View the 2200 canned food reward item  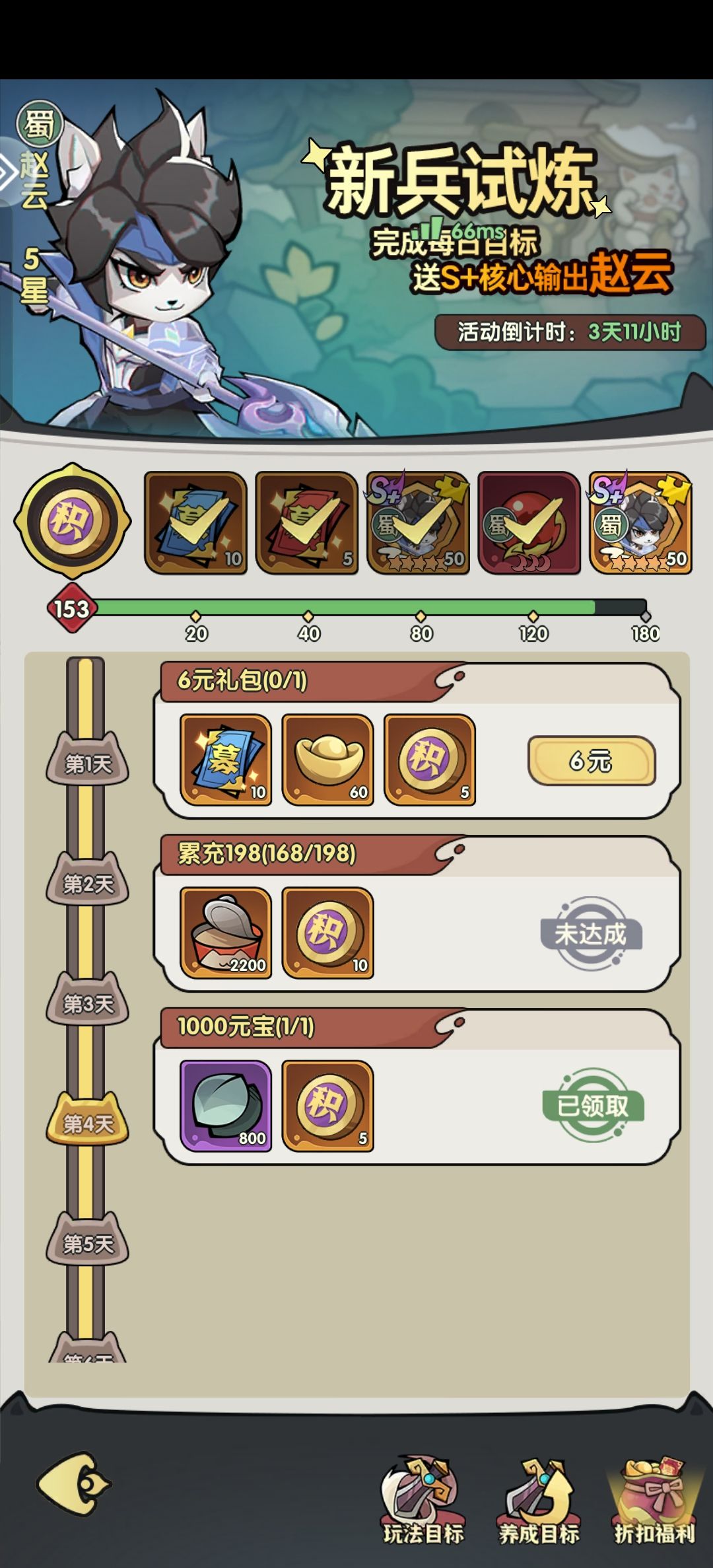coord(226,933)
